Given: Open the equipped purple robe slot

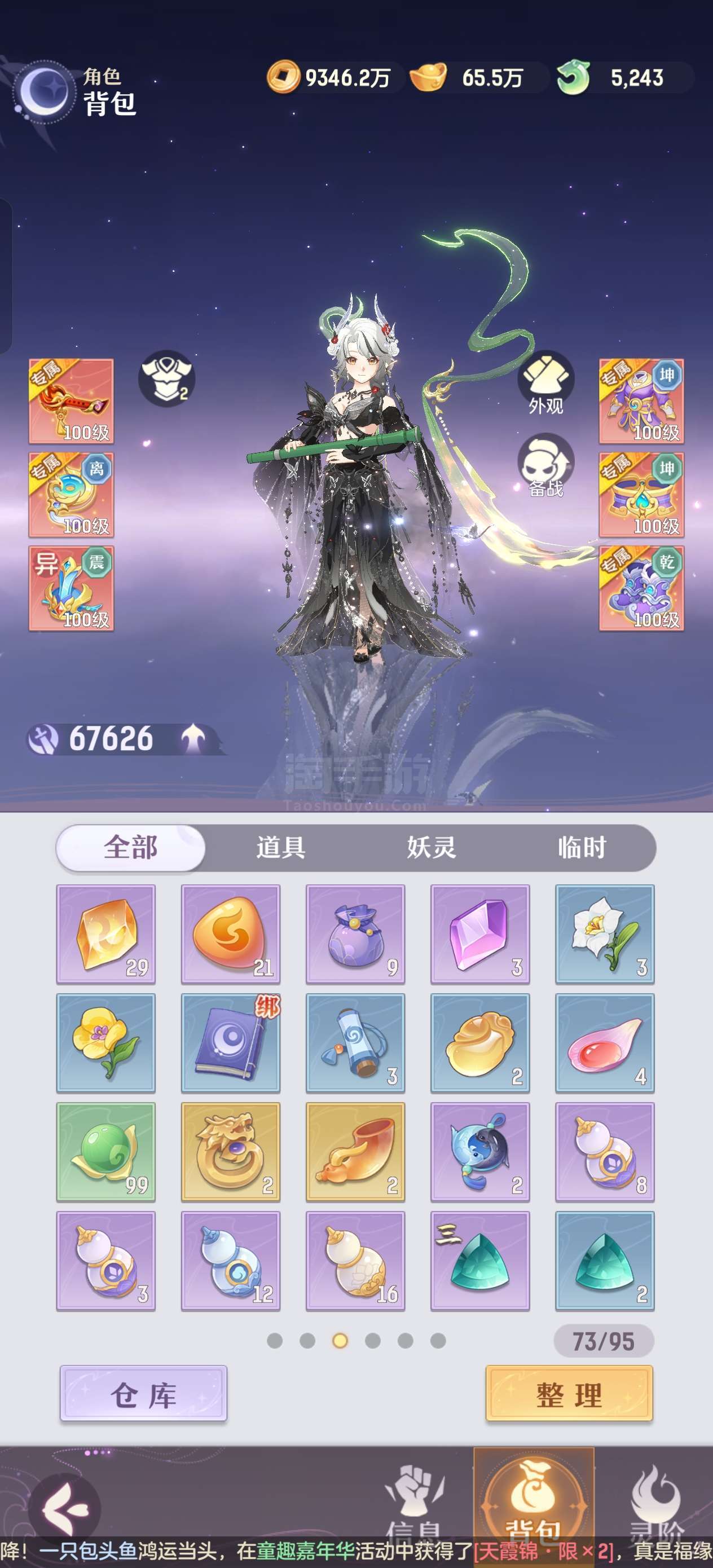Looking at the screenshot, I should pyautogui.click(x=641, y=401).
